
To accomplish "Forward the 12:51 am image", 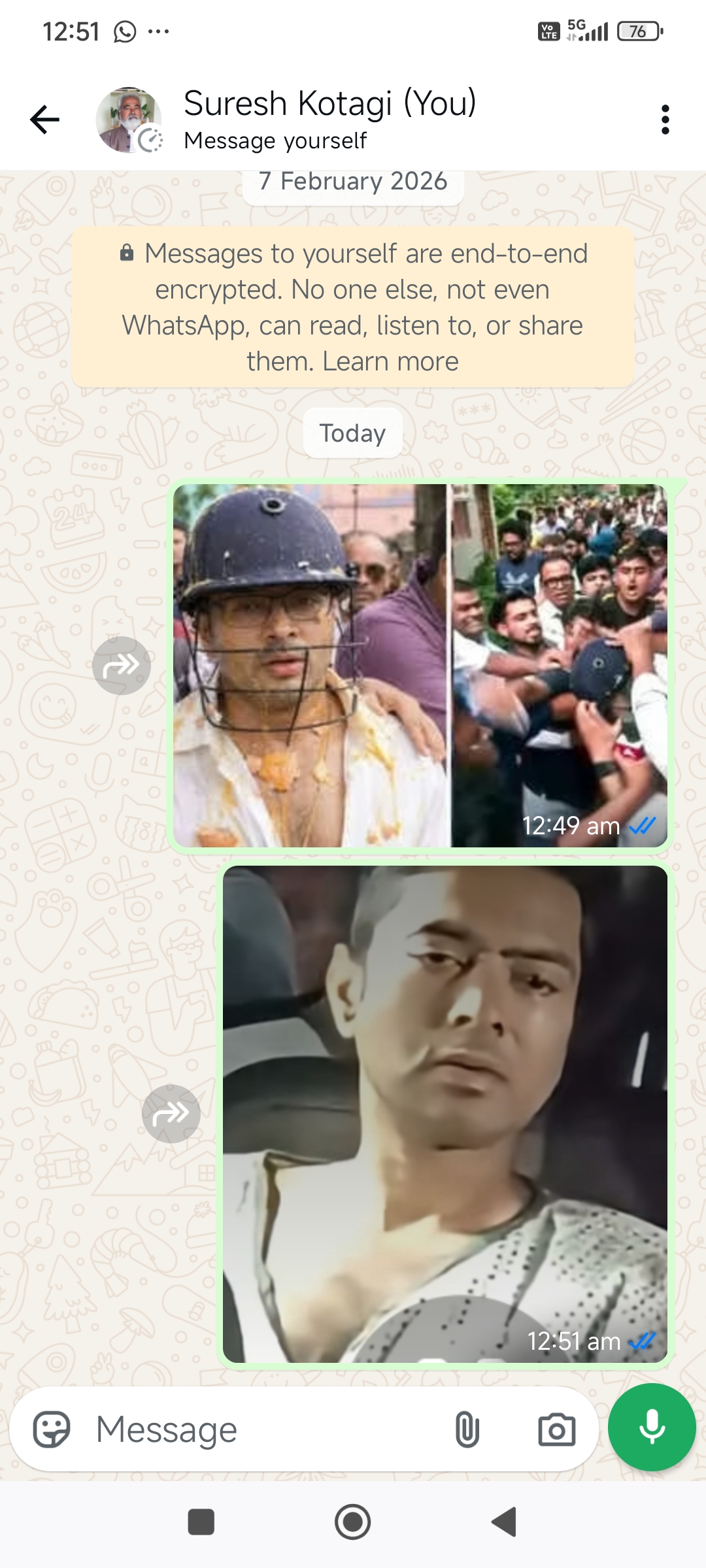I will (x=171, y=1113).
